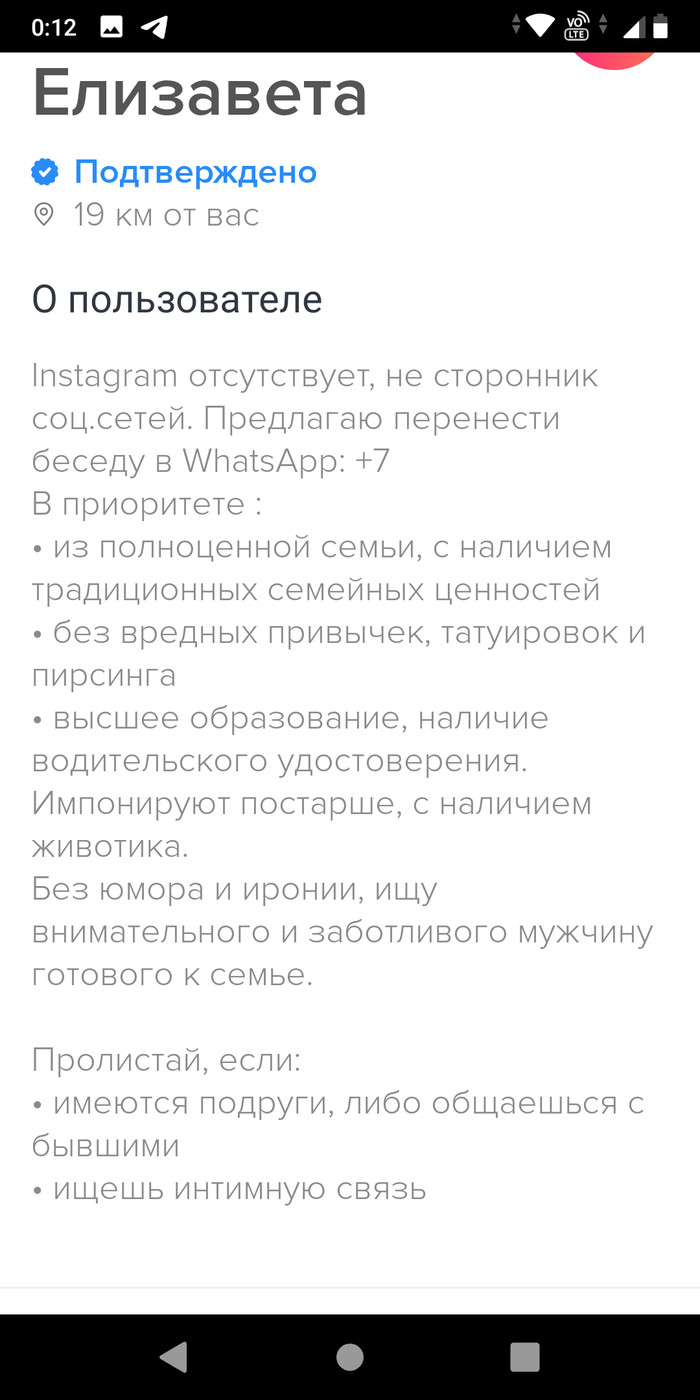Tap the system home button
Viewport: 700px width, 1400px height.
click(350, 1356)
